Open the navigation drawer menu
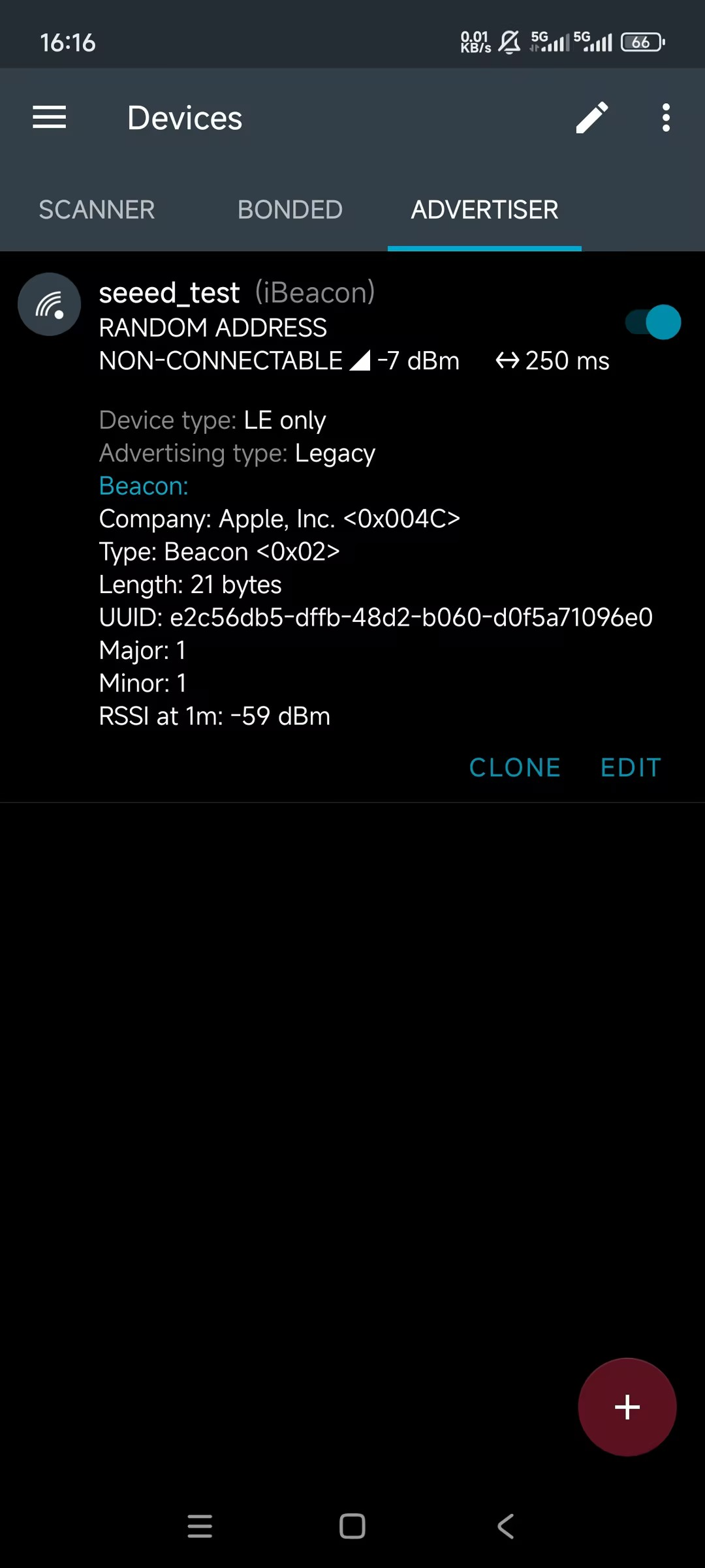 pyautogui.click(x=50, y=117)
